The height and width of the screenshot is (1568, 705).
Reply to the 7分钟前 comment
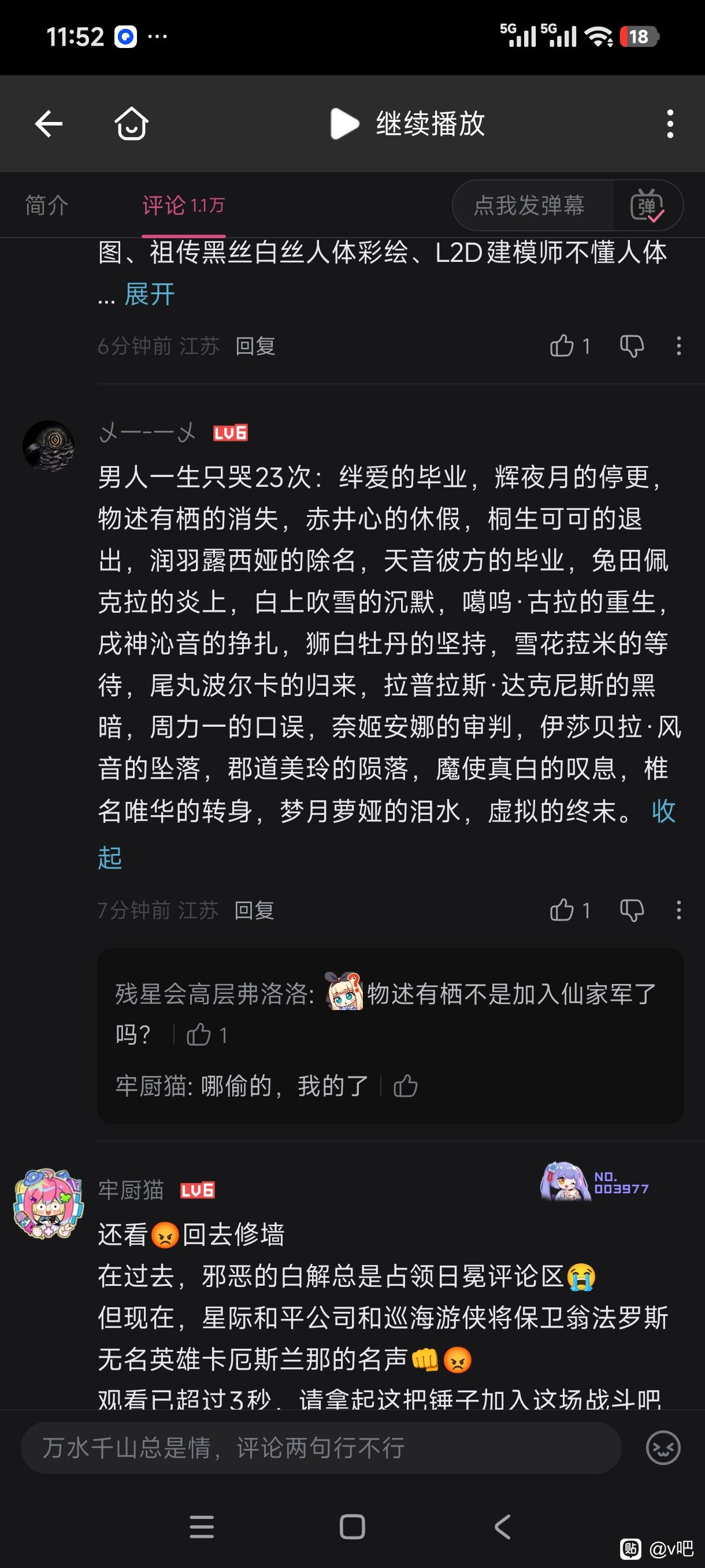[254, 911]
